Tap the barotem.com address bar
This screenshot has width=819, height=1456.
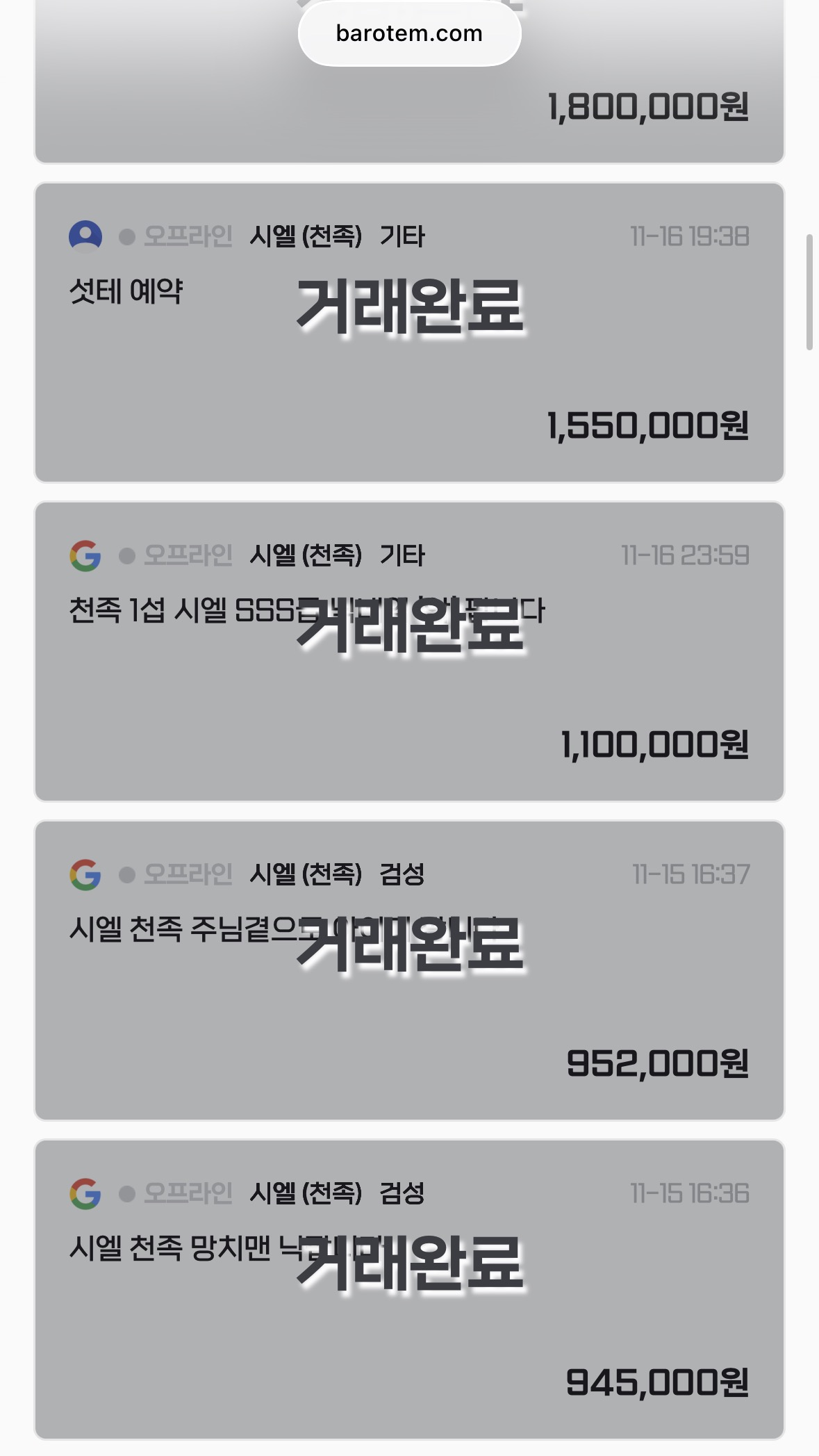coord(409,33)
